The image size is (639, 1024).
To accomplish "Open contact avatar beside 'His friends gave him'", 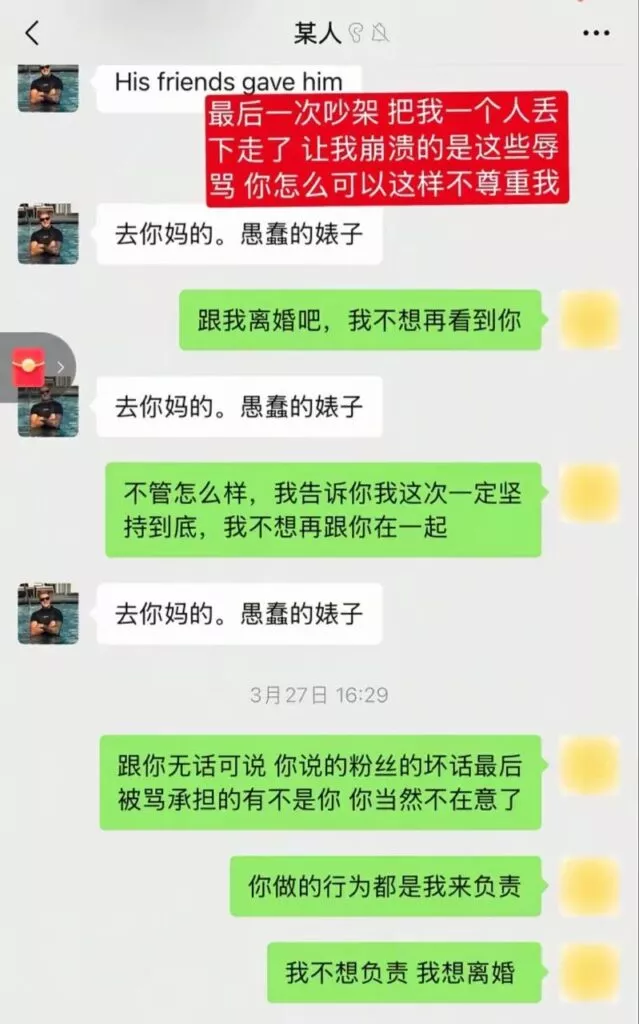I will coord(48,87).
